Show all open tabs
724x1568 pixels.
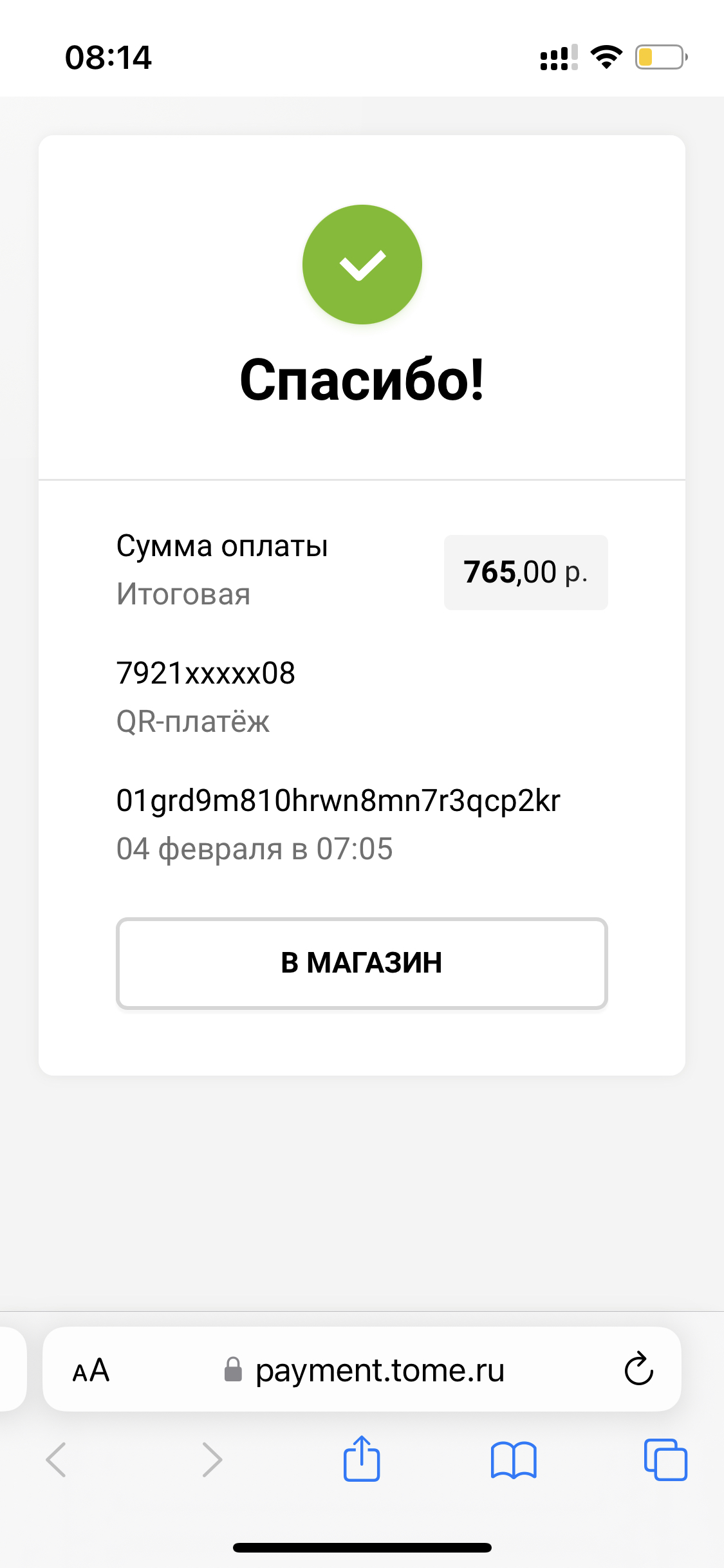point(665,1460)
